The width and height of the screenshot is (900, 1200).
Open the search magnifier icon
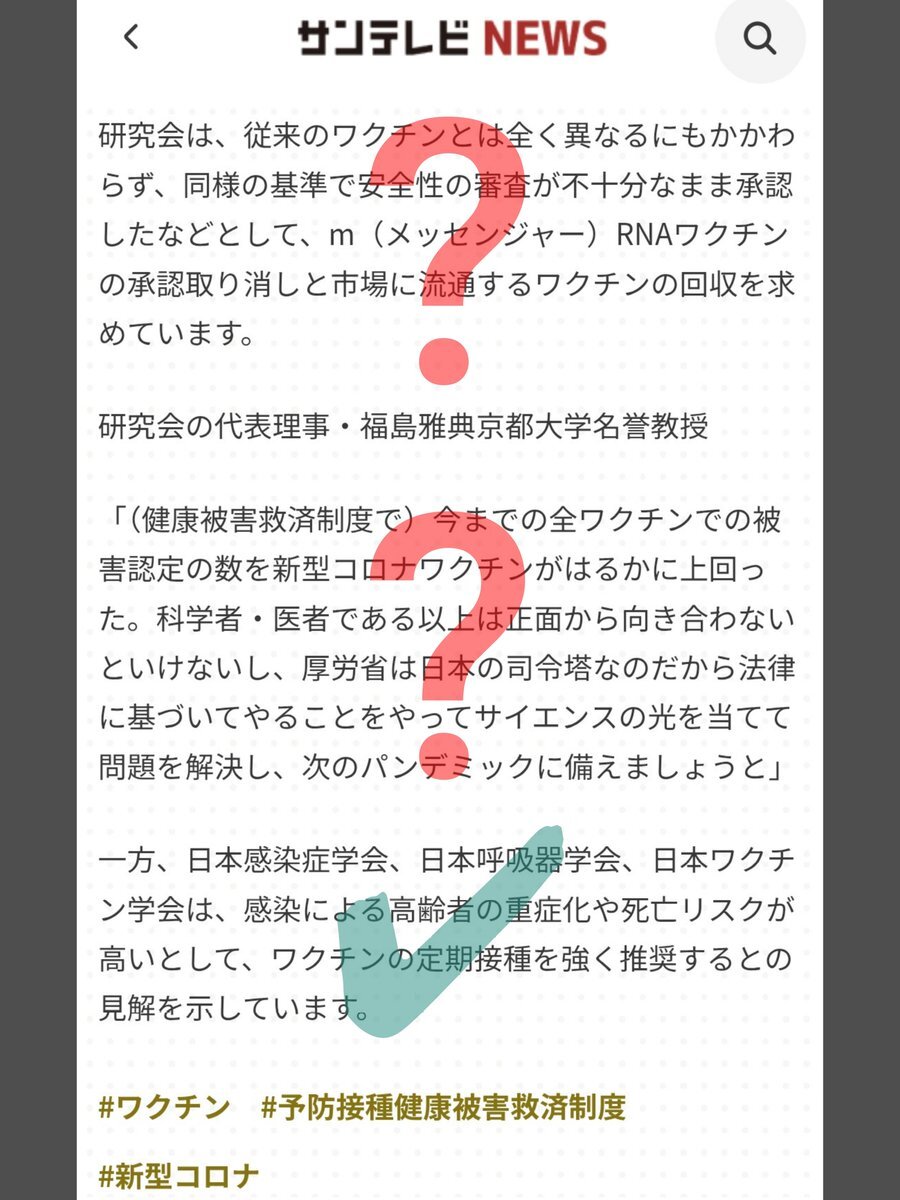coord(760,39)
